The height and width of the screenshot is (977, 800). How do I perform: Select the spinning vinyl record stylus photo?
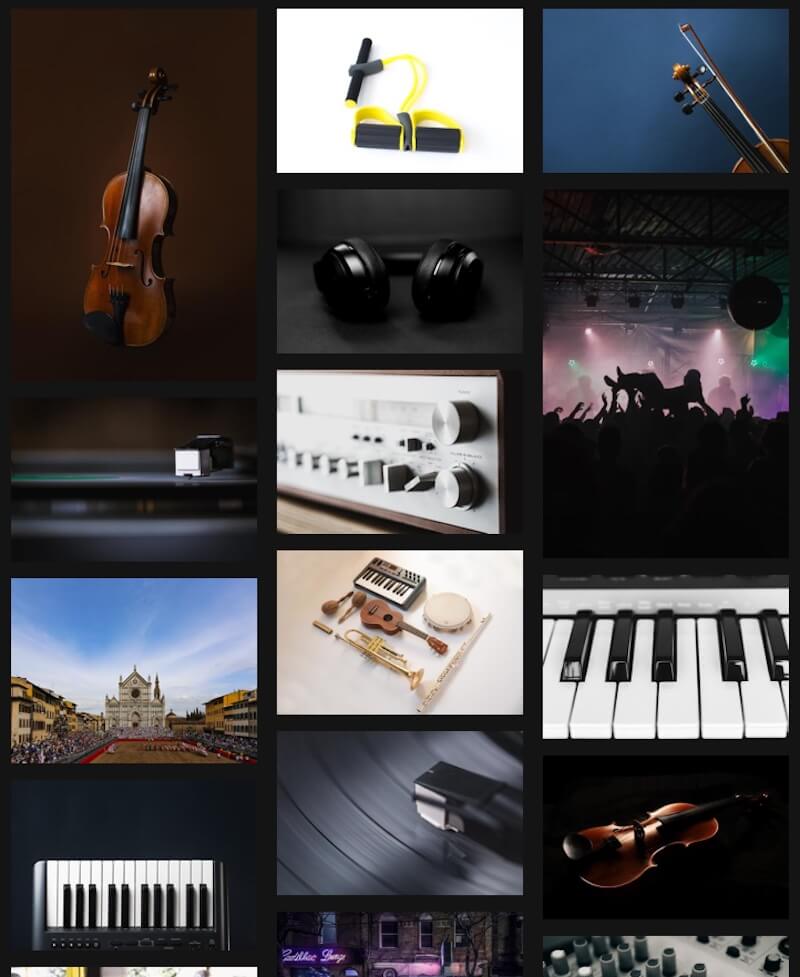(400, 812)
